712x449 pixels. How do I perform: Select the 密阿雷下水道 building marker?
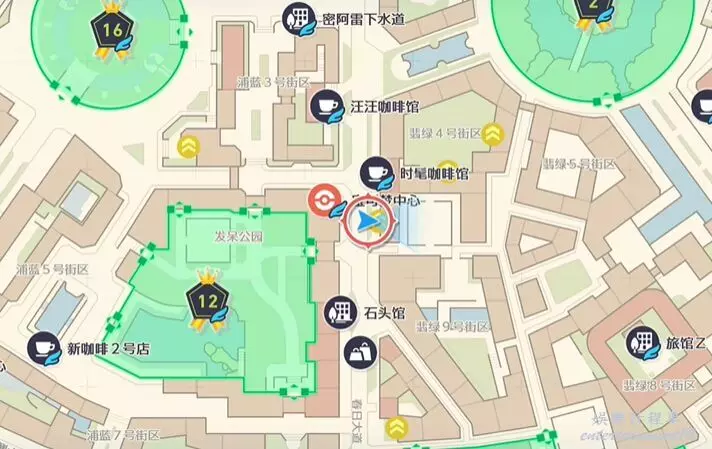(297, 18)
